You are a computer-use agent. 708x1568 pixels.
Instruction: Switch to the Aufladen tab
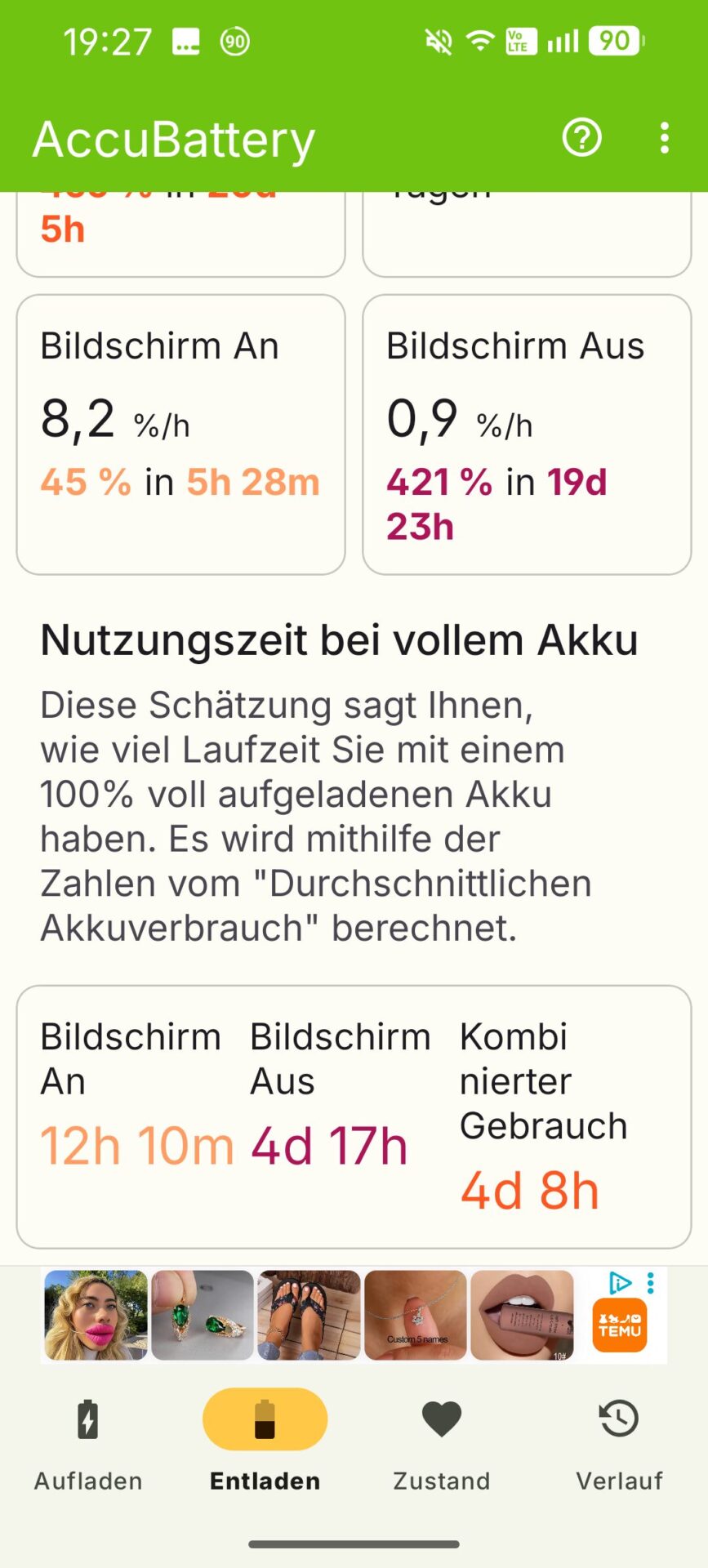tap(88, 1442)
